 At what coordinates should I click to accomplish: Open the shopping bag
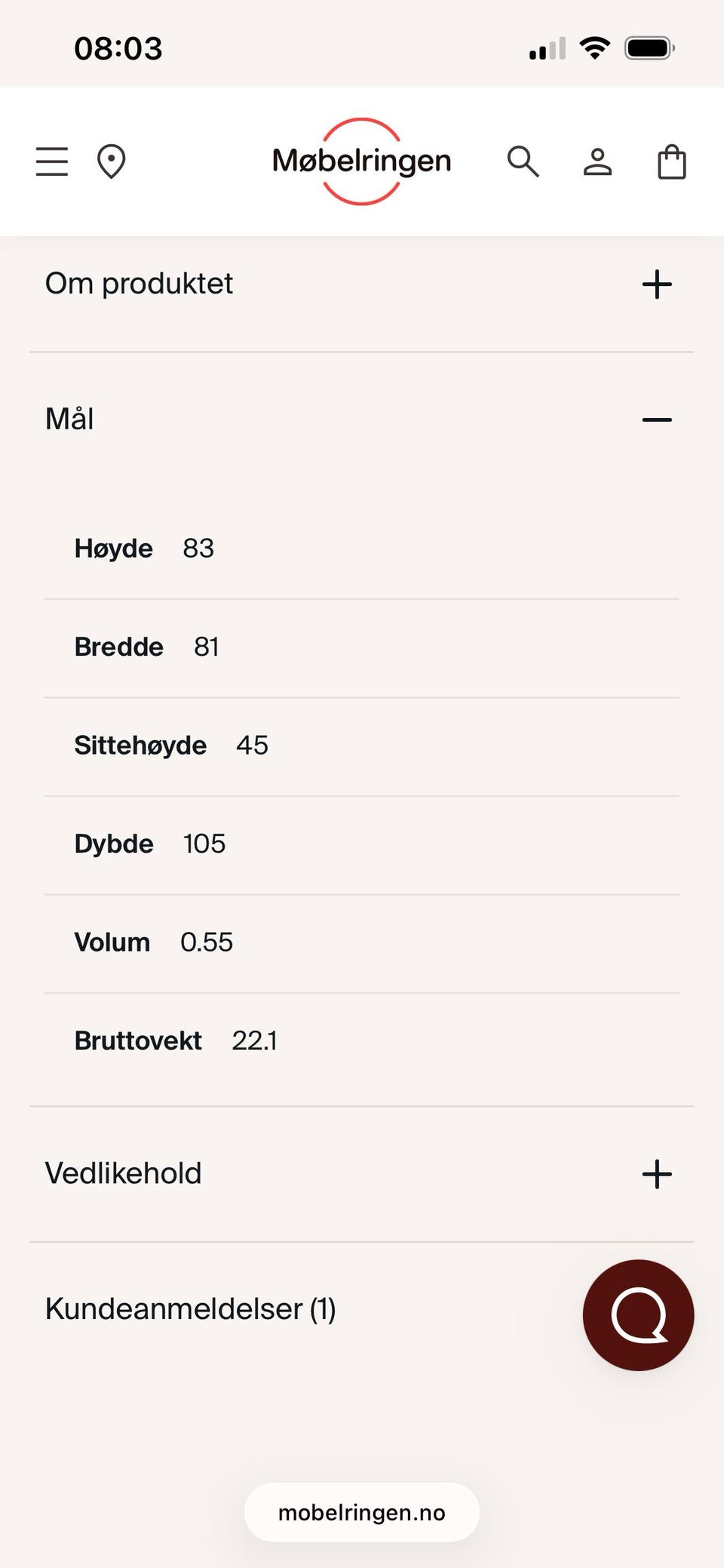pyautogui.click(x=671, y=161)
